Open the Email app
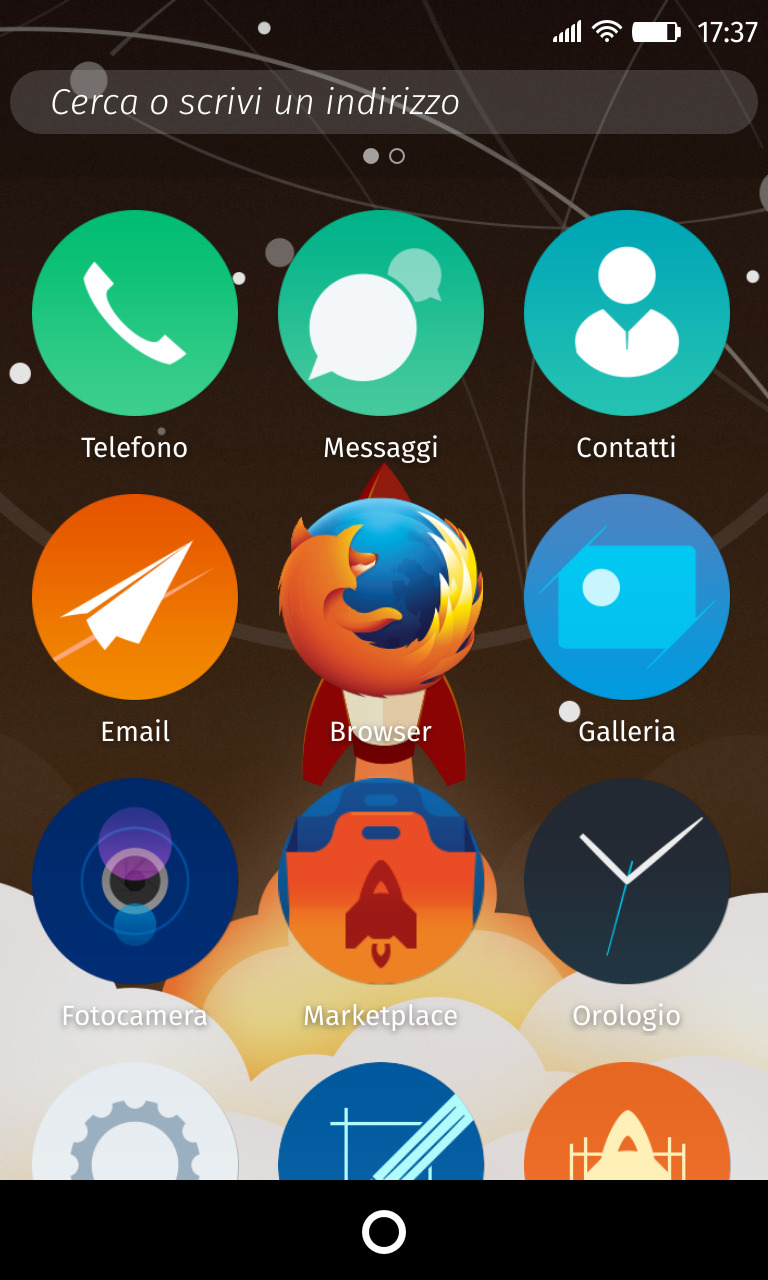Image resolution: width=768 pixels, height=1280 pixels. pyautogui.click(x=135, y=597)
